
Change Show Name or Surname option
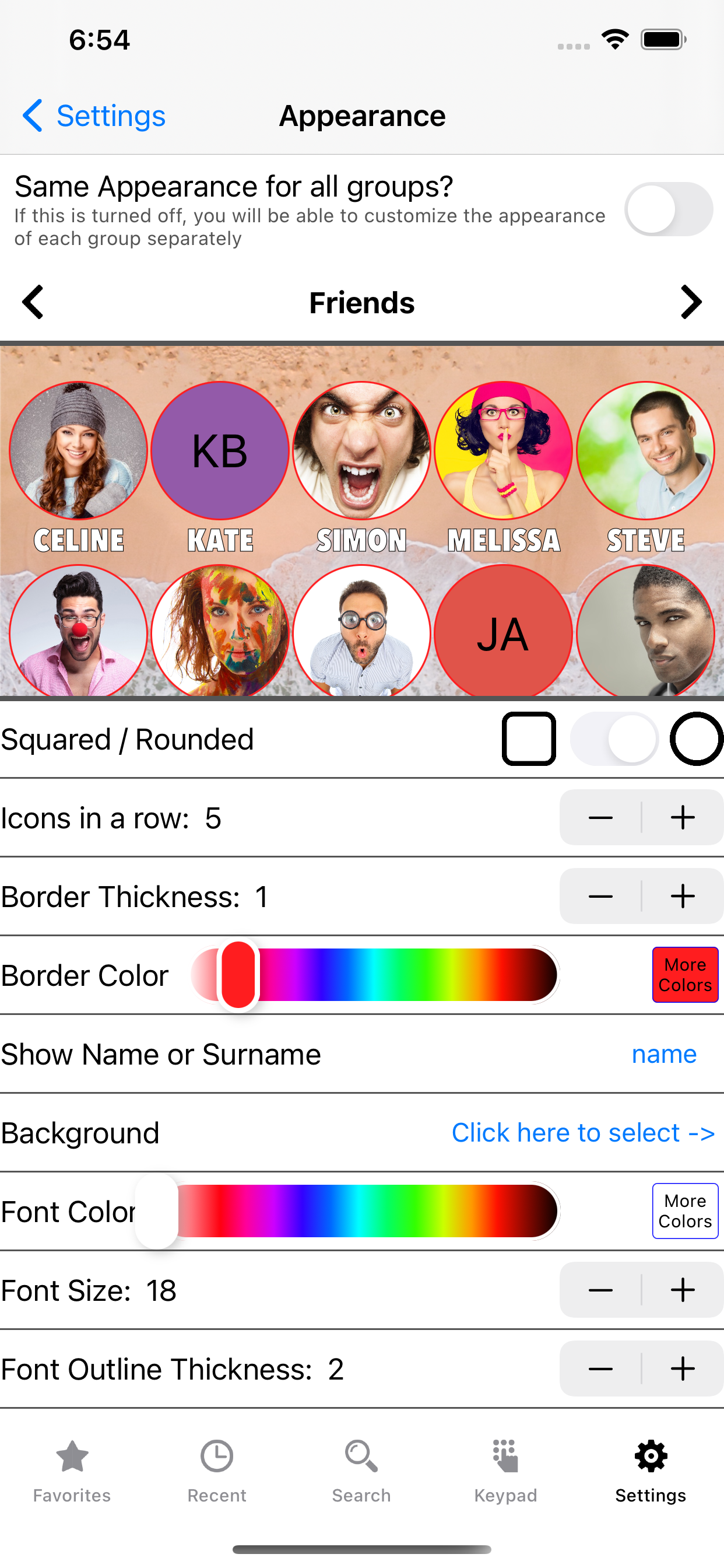[664, 1053]
